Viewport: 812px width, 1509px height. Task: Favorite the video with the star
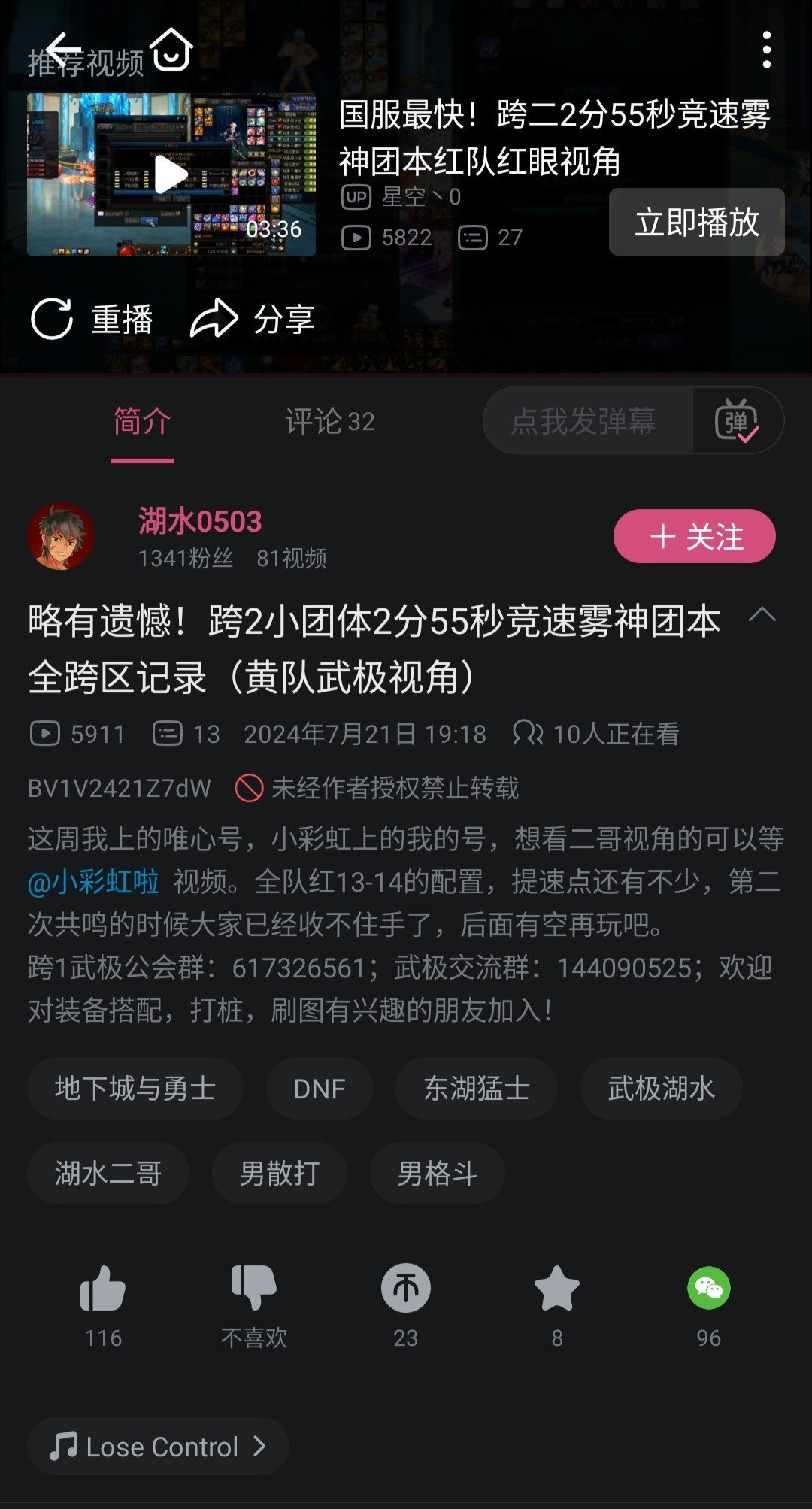(557, 1288)
